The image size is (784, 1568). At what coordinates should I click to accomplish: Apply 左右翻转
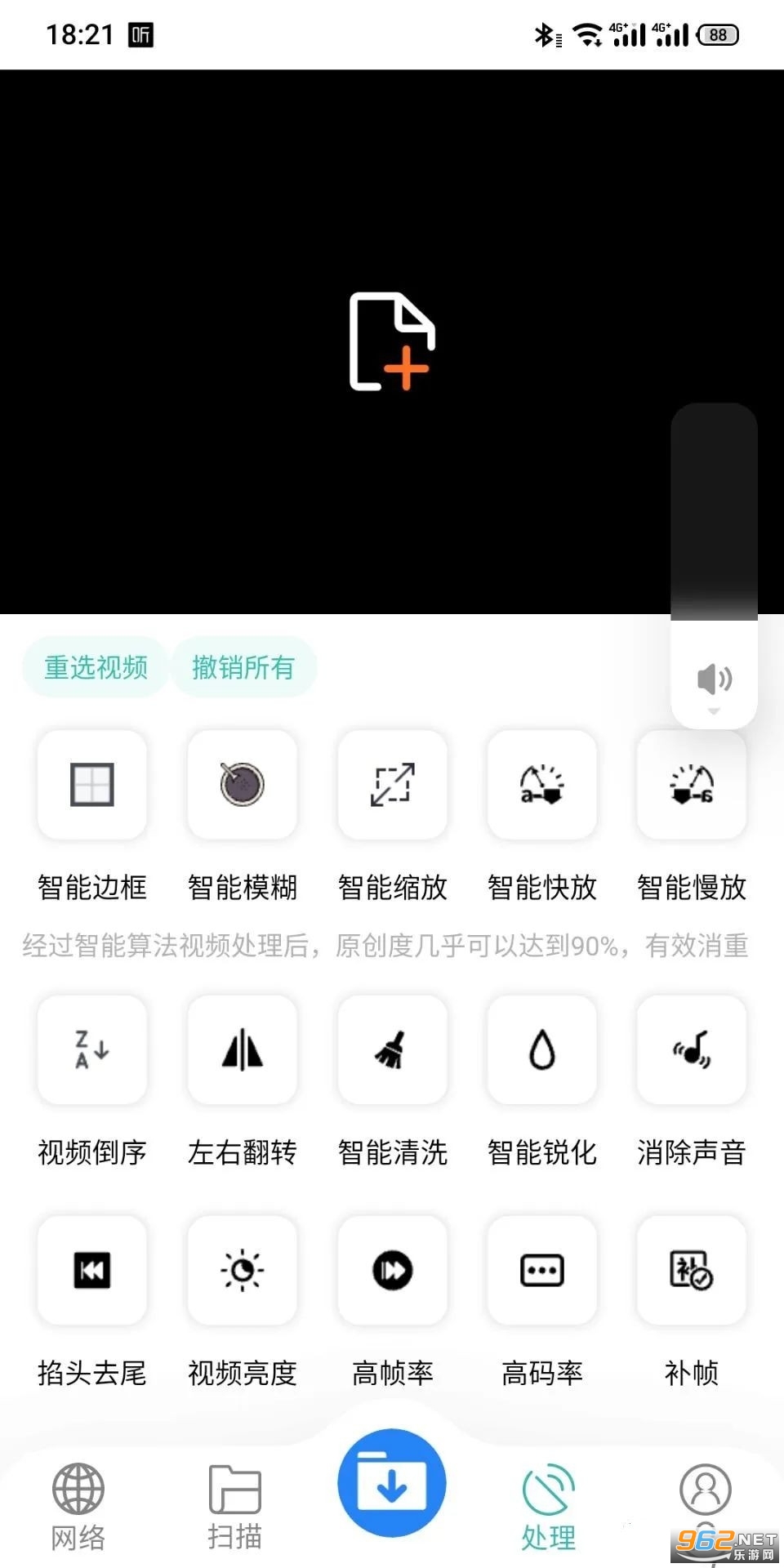[x=242, y=1049]
